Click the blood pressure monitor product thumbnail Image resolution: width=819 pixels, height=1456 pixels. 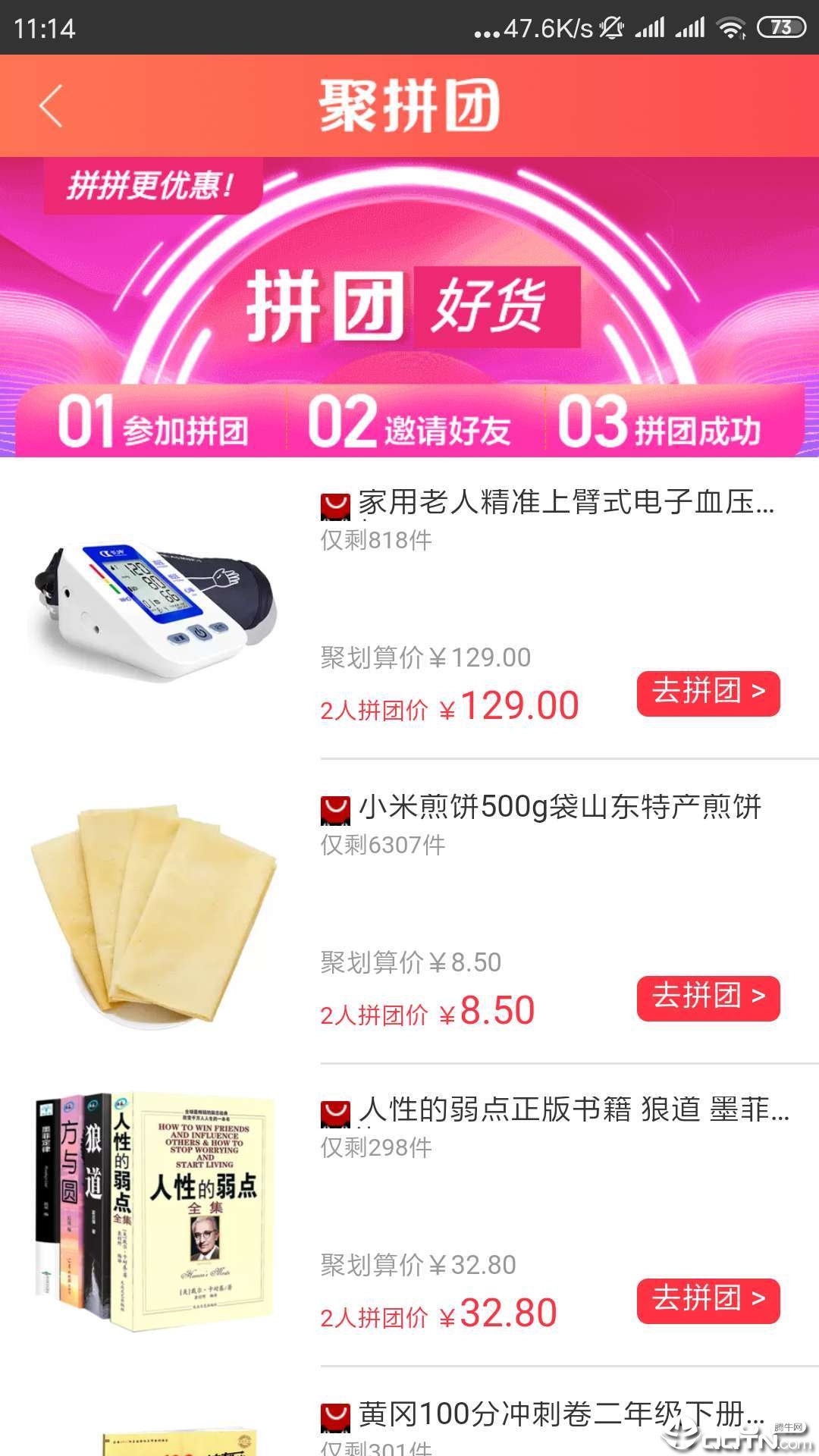tap(152, 607)
